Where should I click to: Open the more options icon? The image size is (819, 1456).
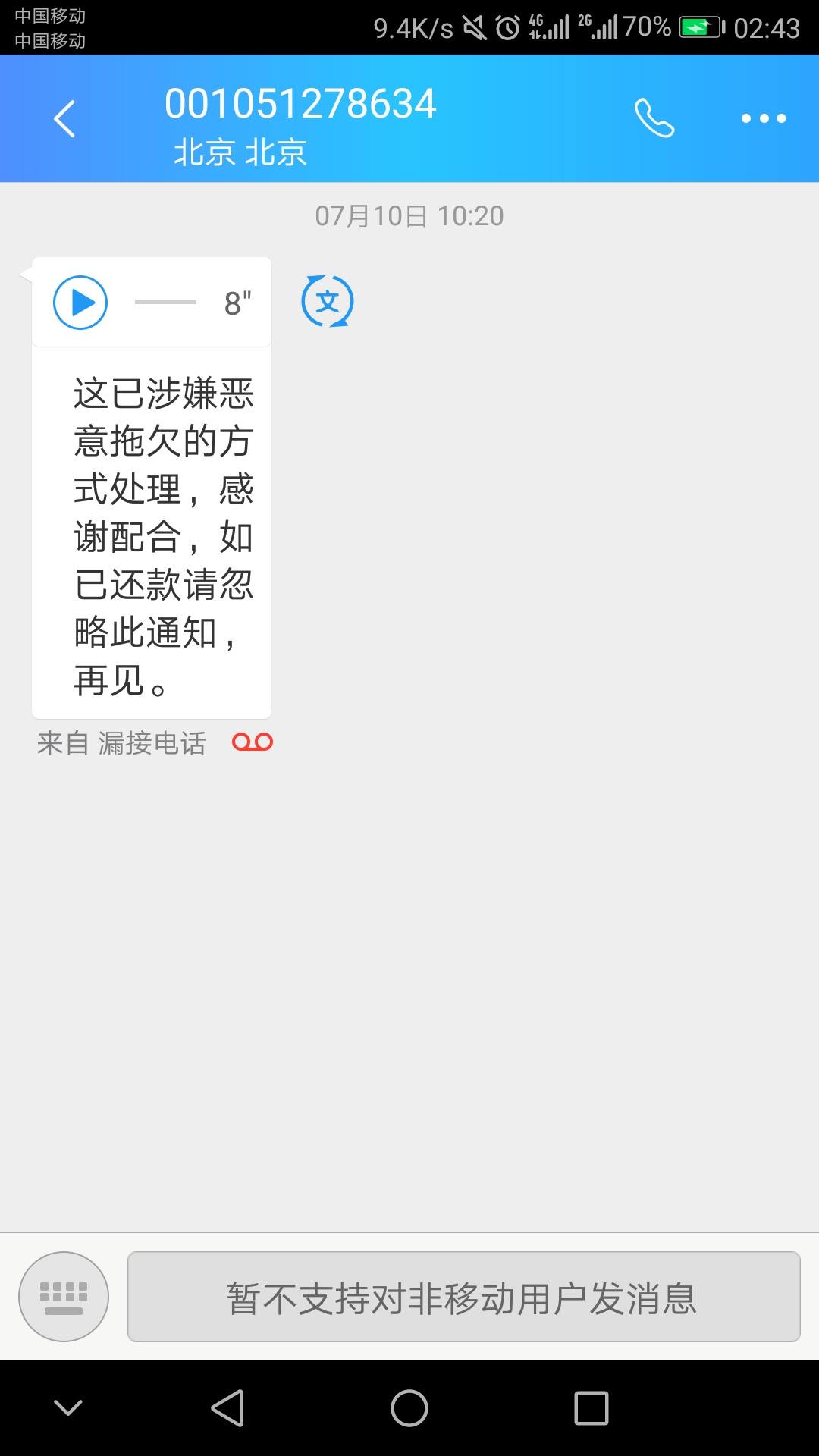click(764, 118)
